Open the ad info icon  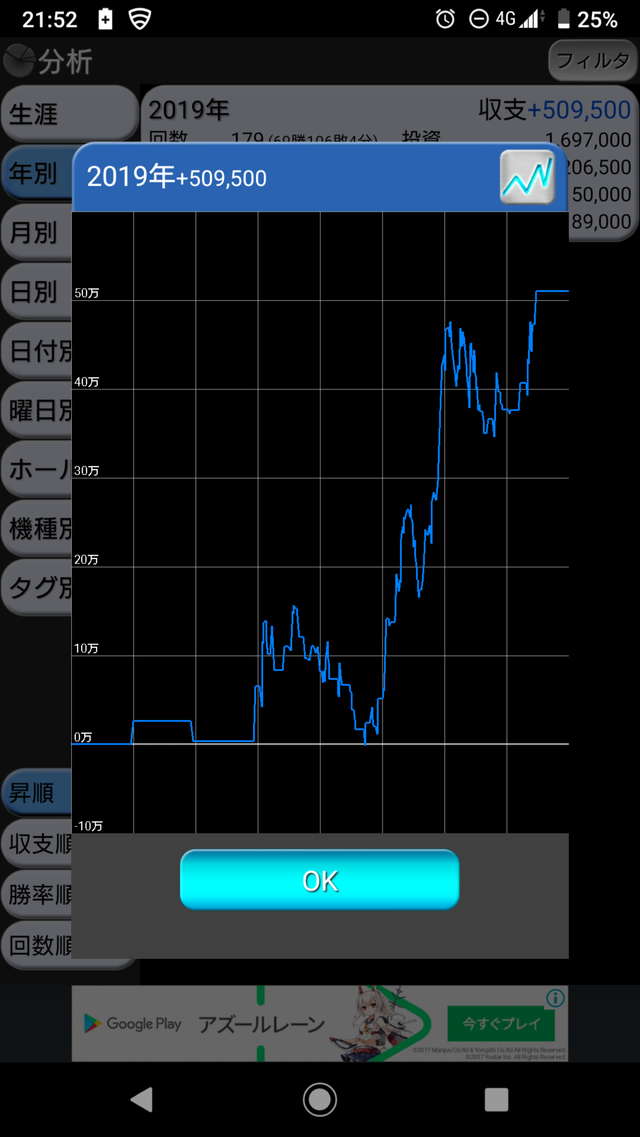[556, 999]
